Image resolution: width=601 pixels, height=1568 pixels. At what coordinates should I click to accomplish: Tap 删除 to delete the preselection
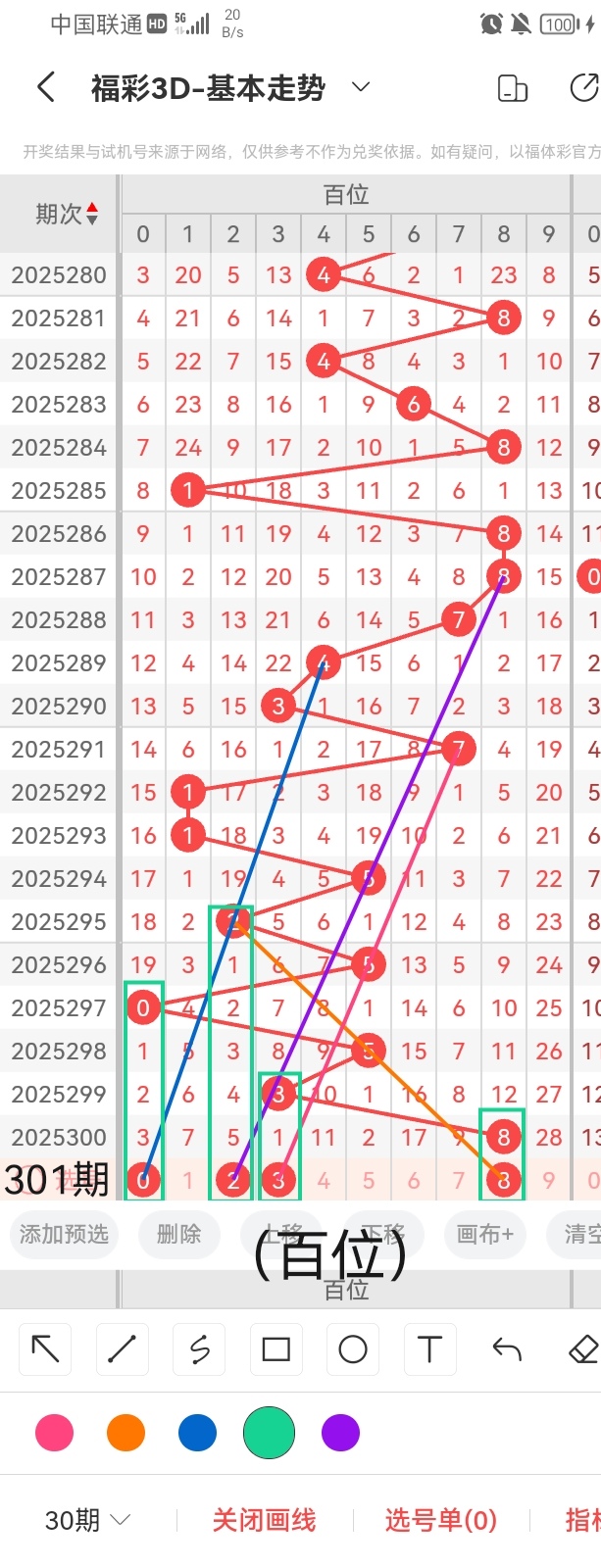pos(178,1234)
